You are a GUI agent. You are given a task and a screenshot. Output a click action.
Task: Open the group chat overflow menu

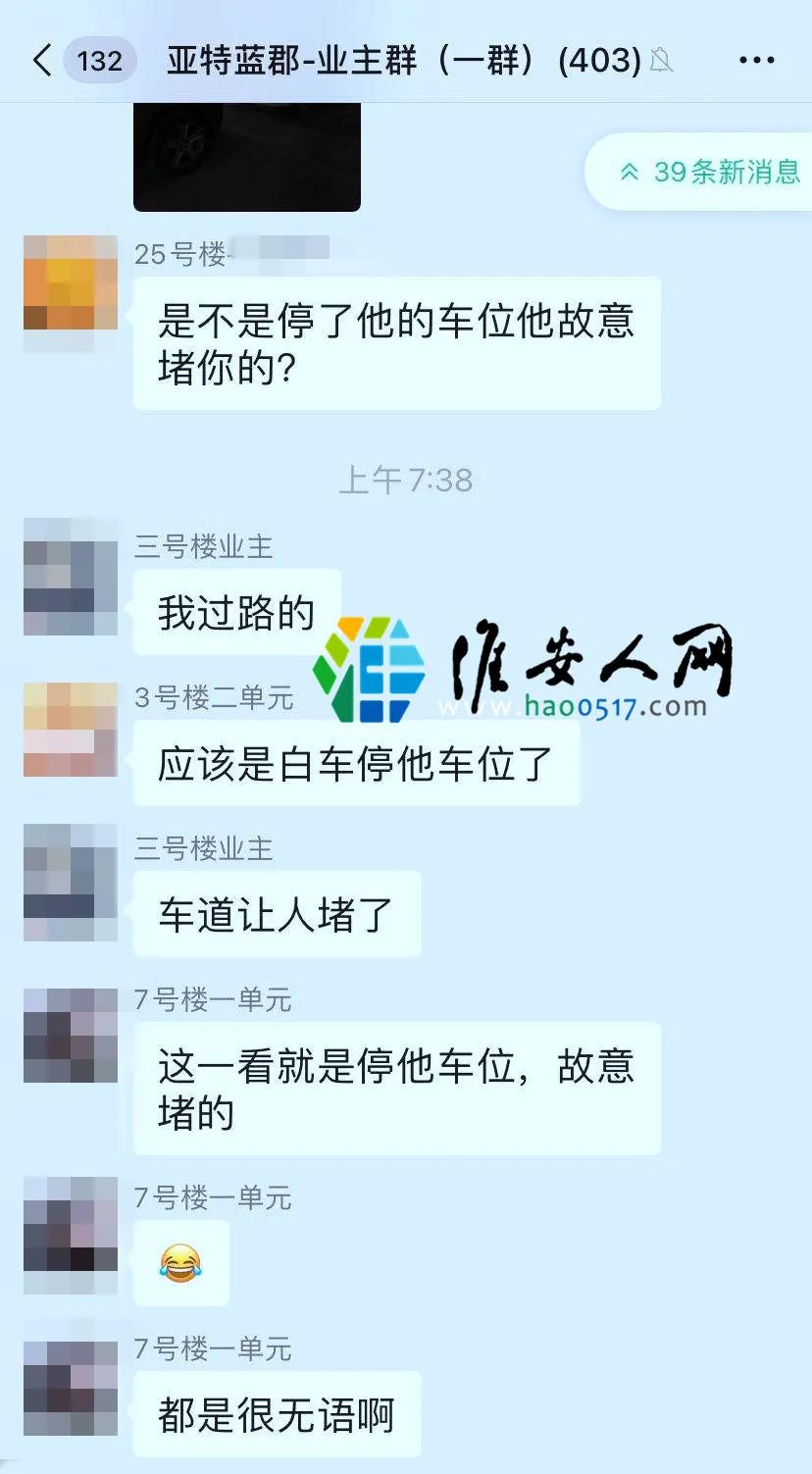[x=756, y=61]
